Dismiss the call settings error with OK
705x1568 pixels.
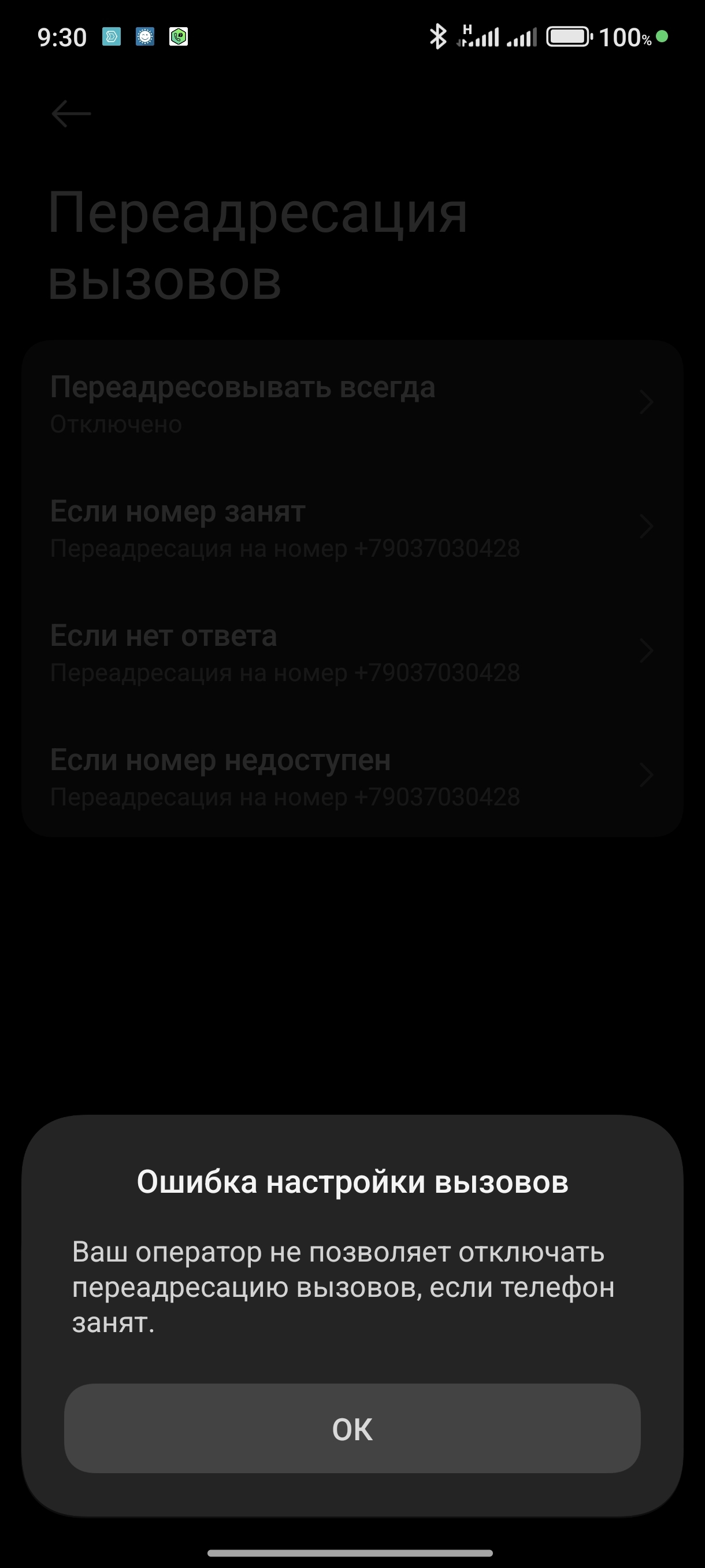coord(352,1429)
